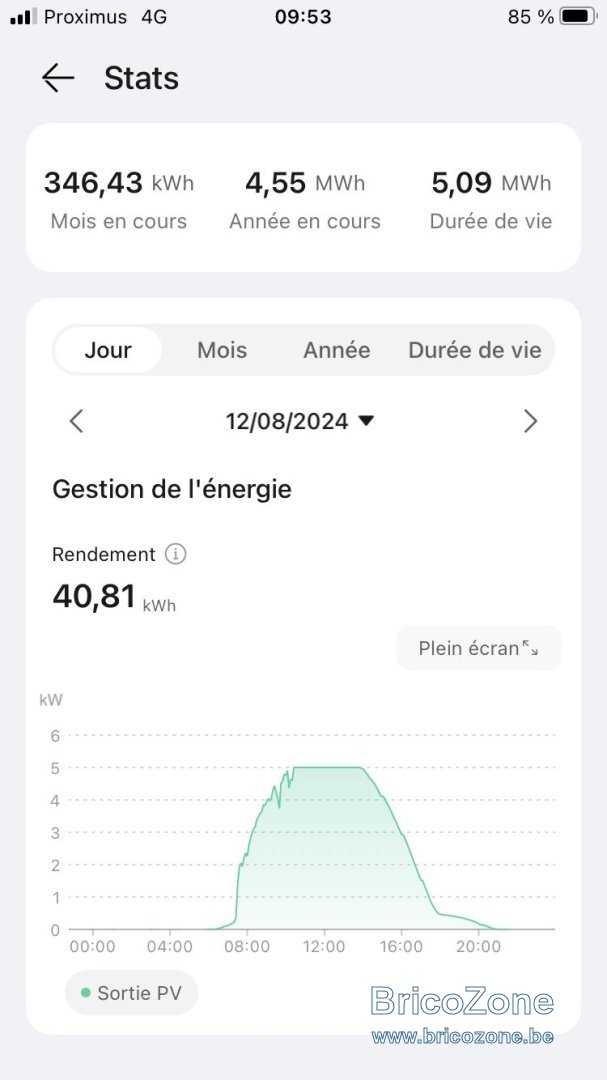Select the Jour tab
This screenshot has width=607, height=1080.
(x=108, y=350)
